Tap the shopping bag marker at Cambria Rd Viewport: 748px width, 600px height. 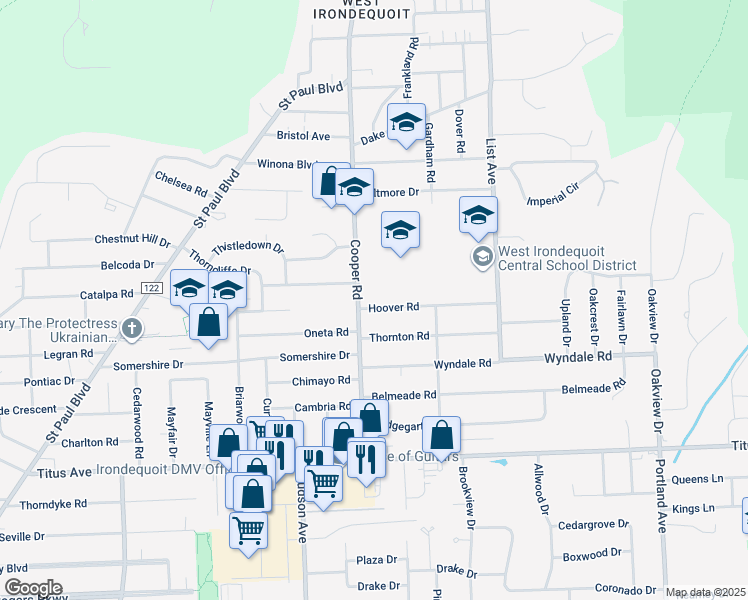(370, 417)
